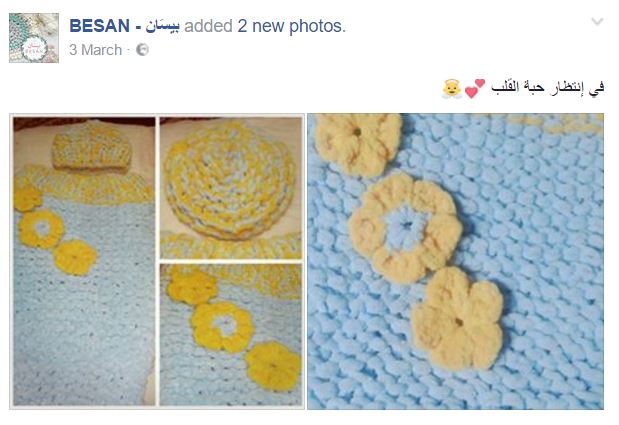Open the '2 new photos' link

coord(290,26)
